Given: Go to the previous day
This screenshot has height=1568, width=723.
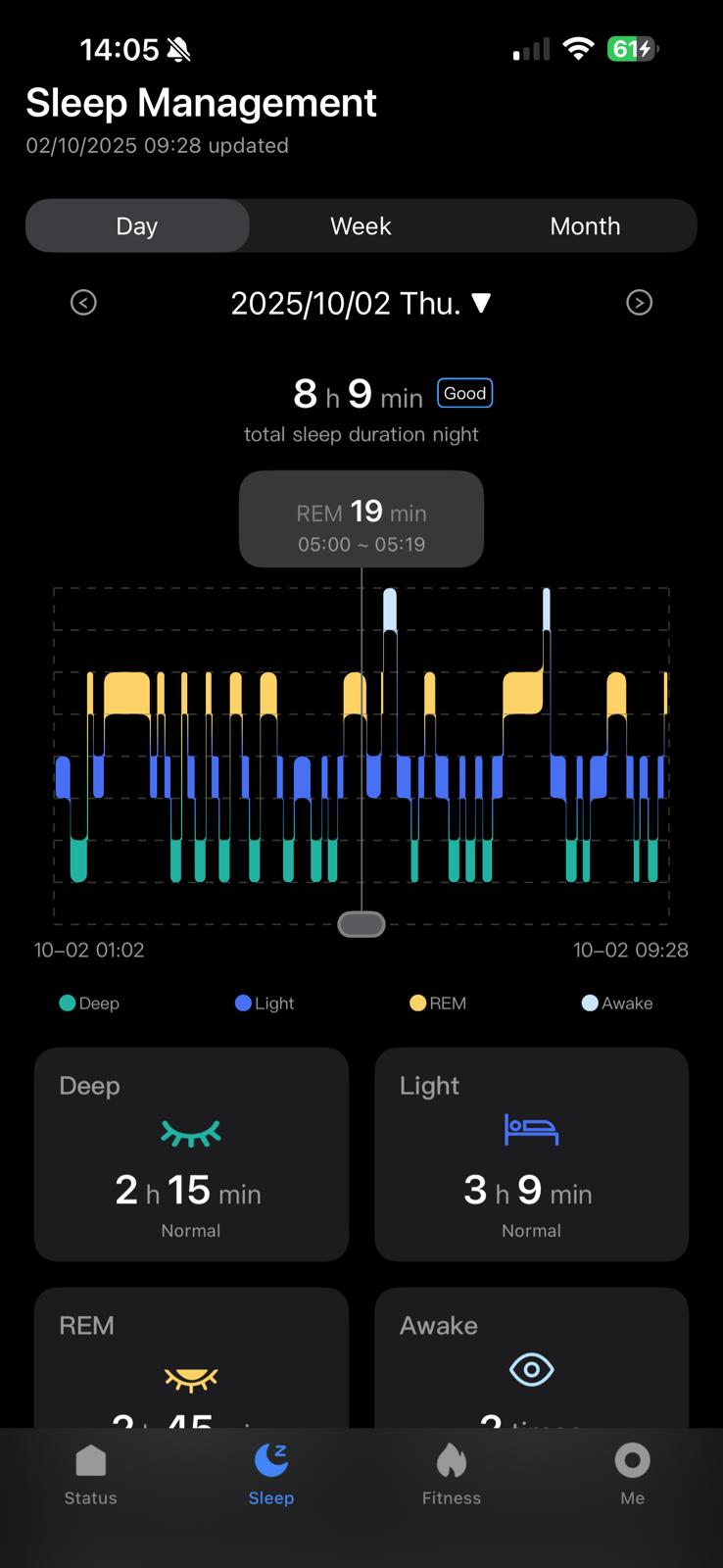Looking at the screenshot, I should (x=84, y=303).
